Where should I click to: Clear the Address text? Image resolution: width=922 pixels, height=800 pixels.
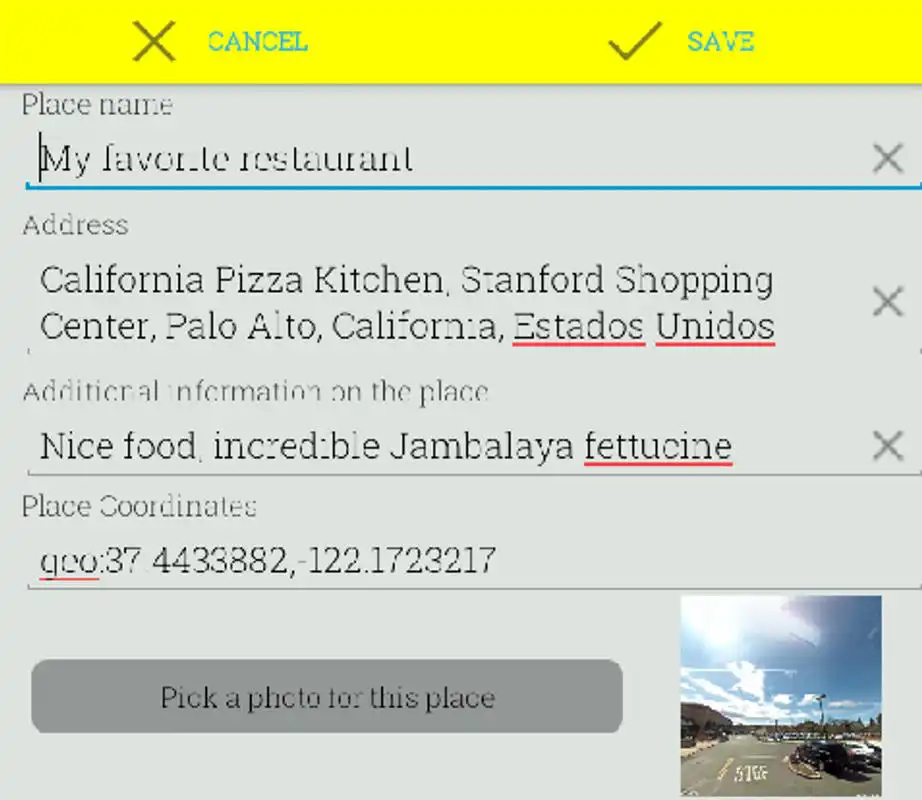pyautogui.click(x=888, y=302)
